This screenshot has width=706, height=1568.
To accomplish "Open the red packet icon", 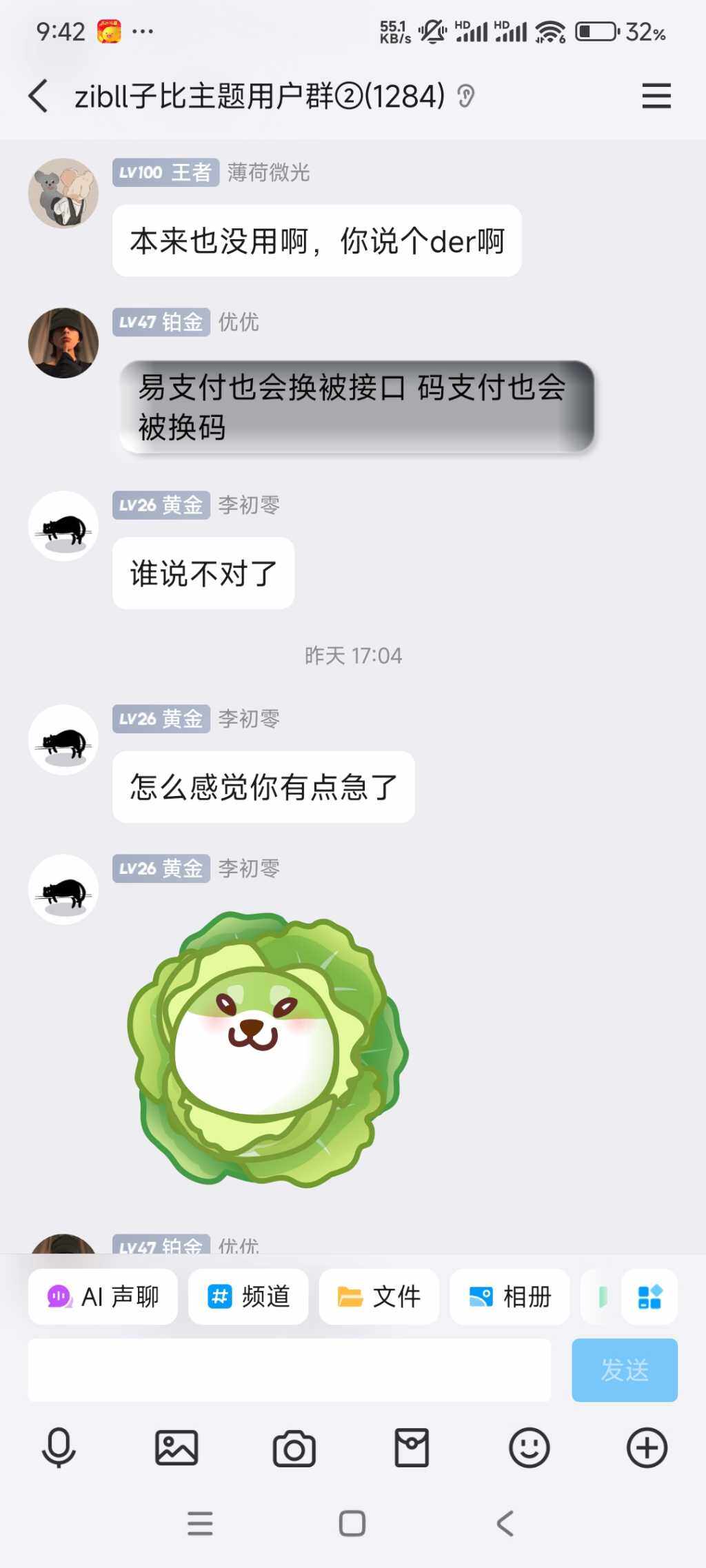I will coord(412,1447).
